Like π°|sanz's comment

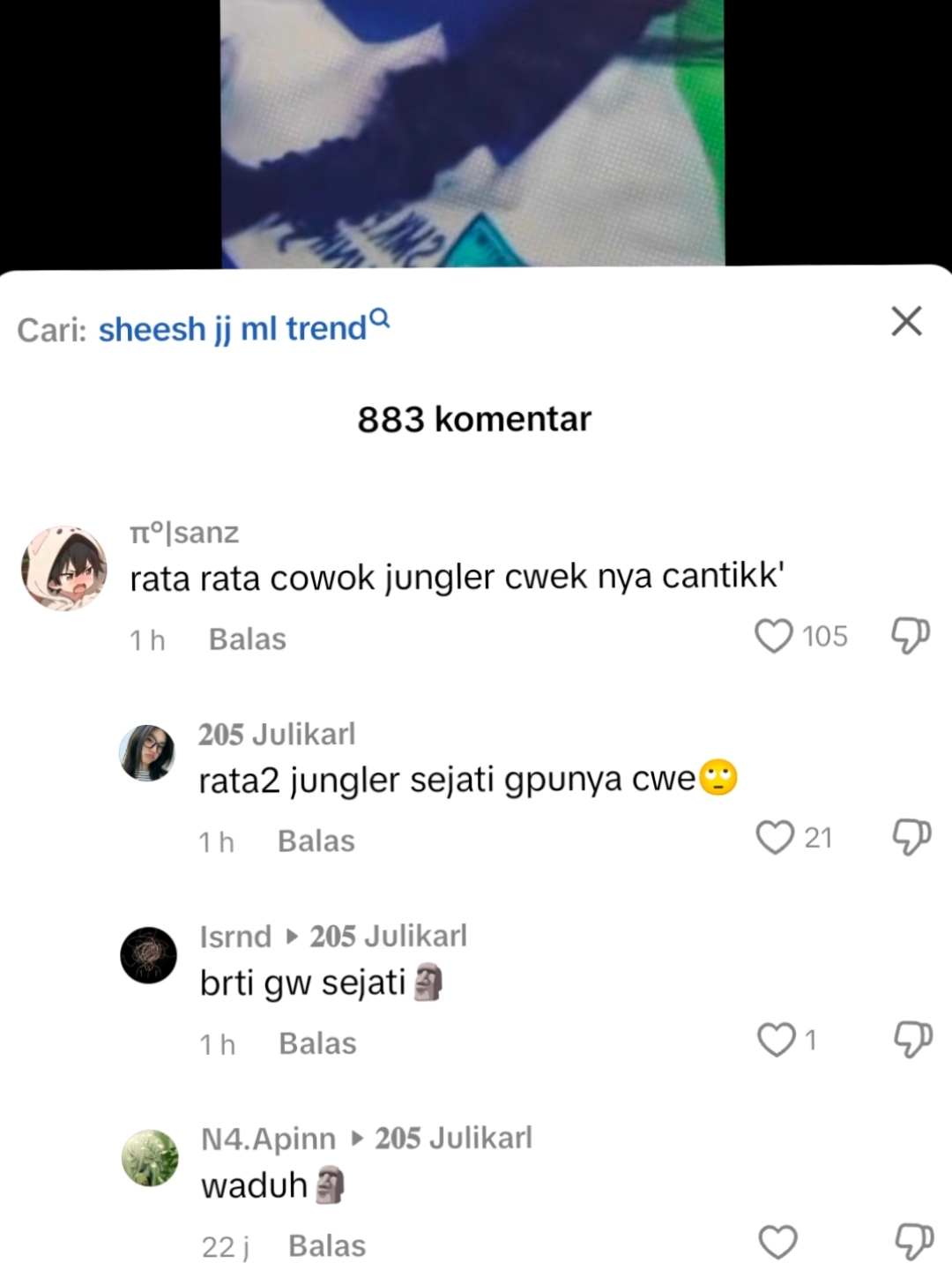point(774,635)
